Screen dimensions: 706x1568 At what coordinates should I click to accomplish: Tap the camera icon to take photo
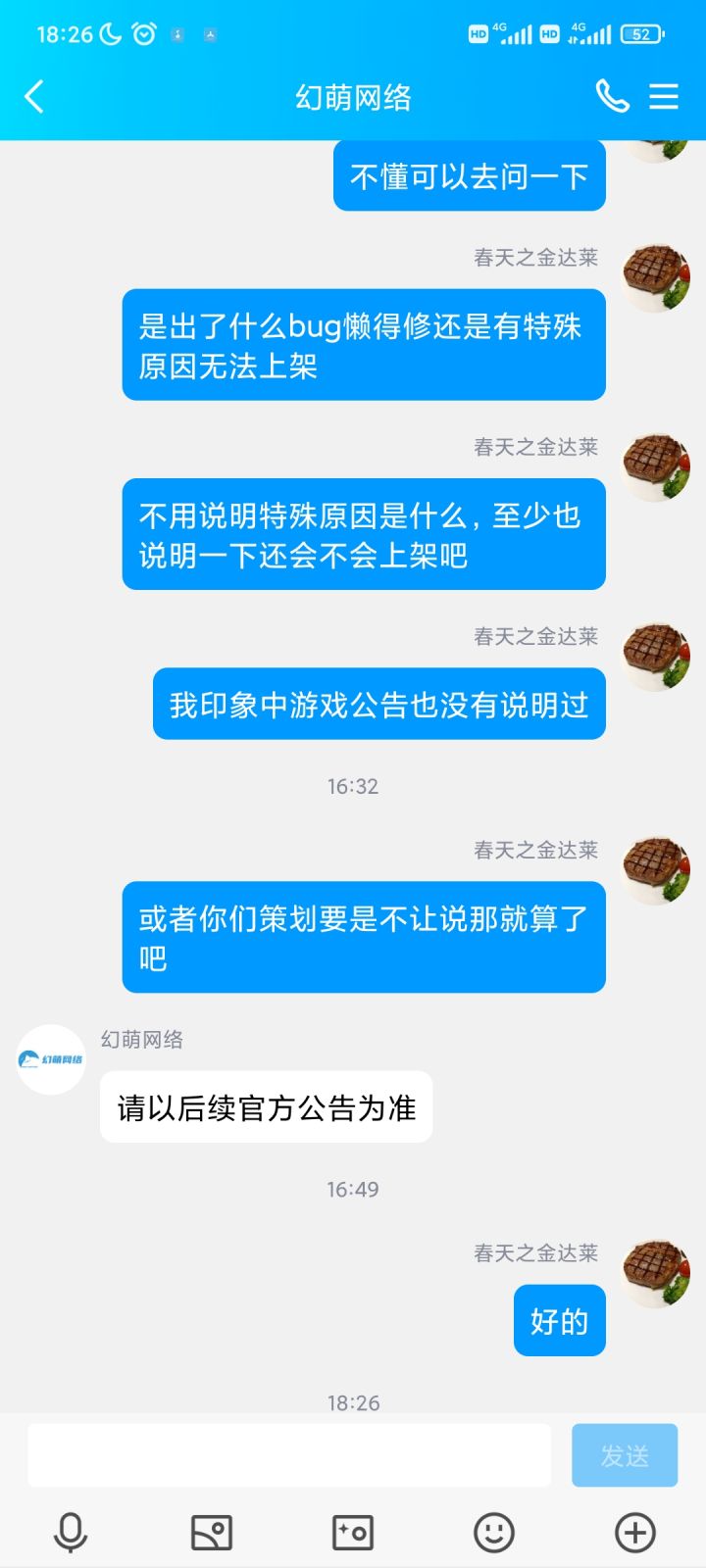(352, 1530)
